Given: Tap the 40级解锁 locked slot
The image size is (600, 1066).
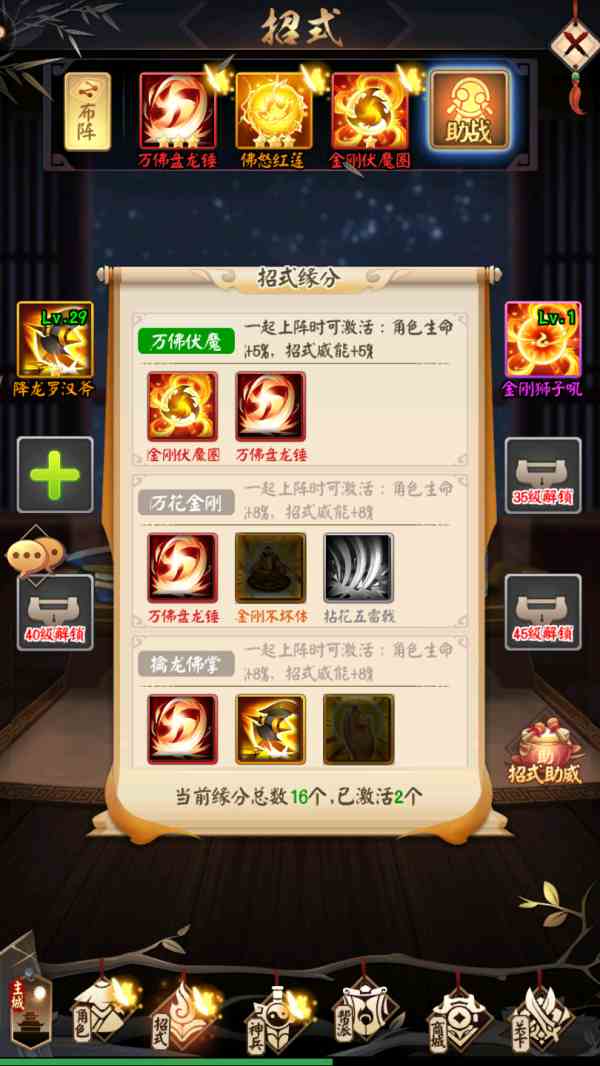Looking at the screenshot, I should (55, 611).
